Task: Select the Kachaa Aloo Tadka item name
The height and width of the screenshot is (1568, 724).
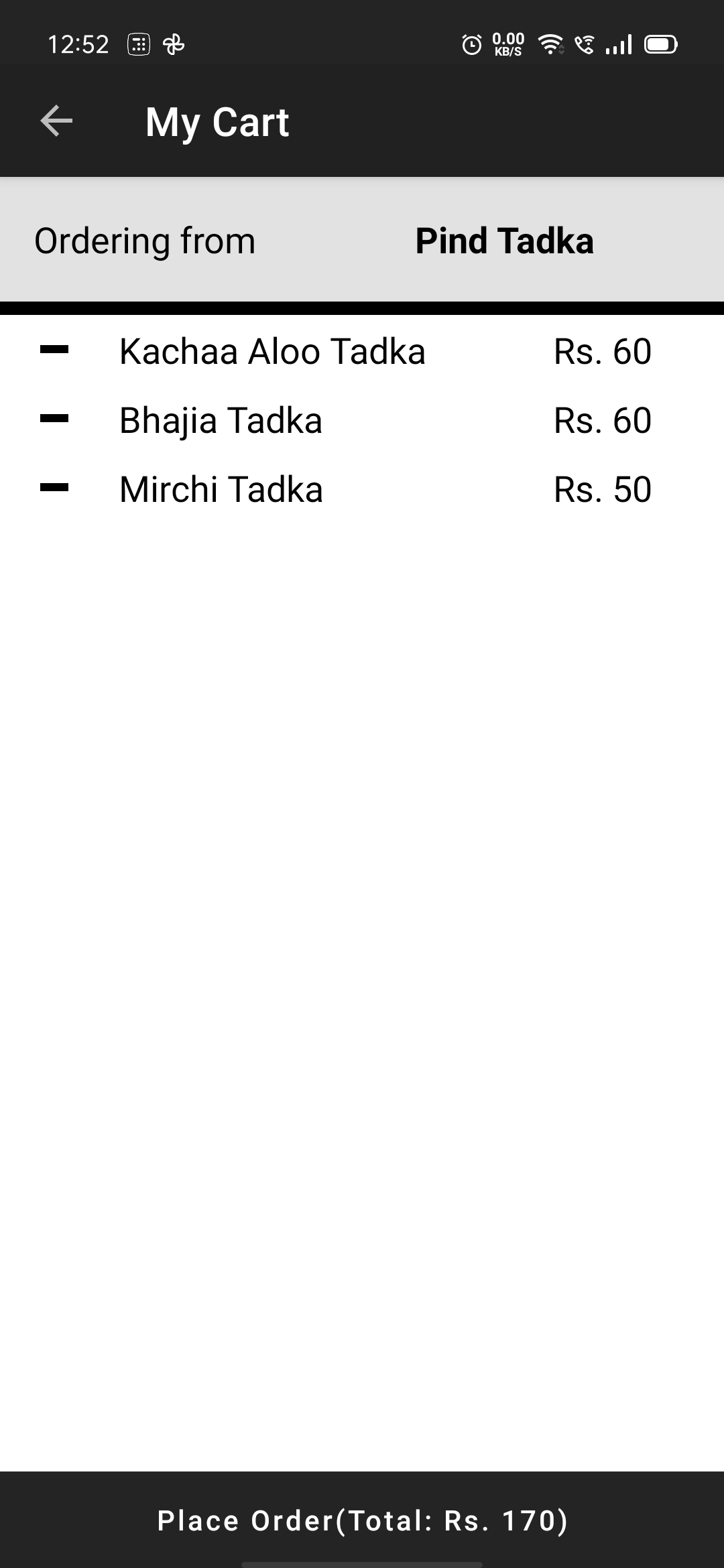Action: (272, 350)
